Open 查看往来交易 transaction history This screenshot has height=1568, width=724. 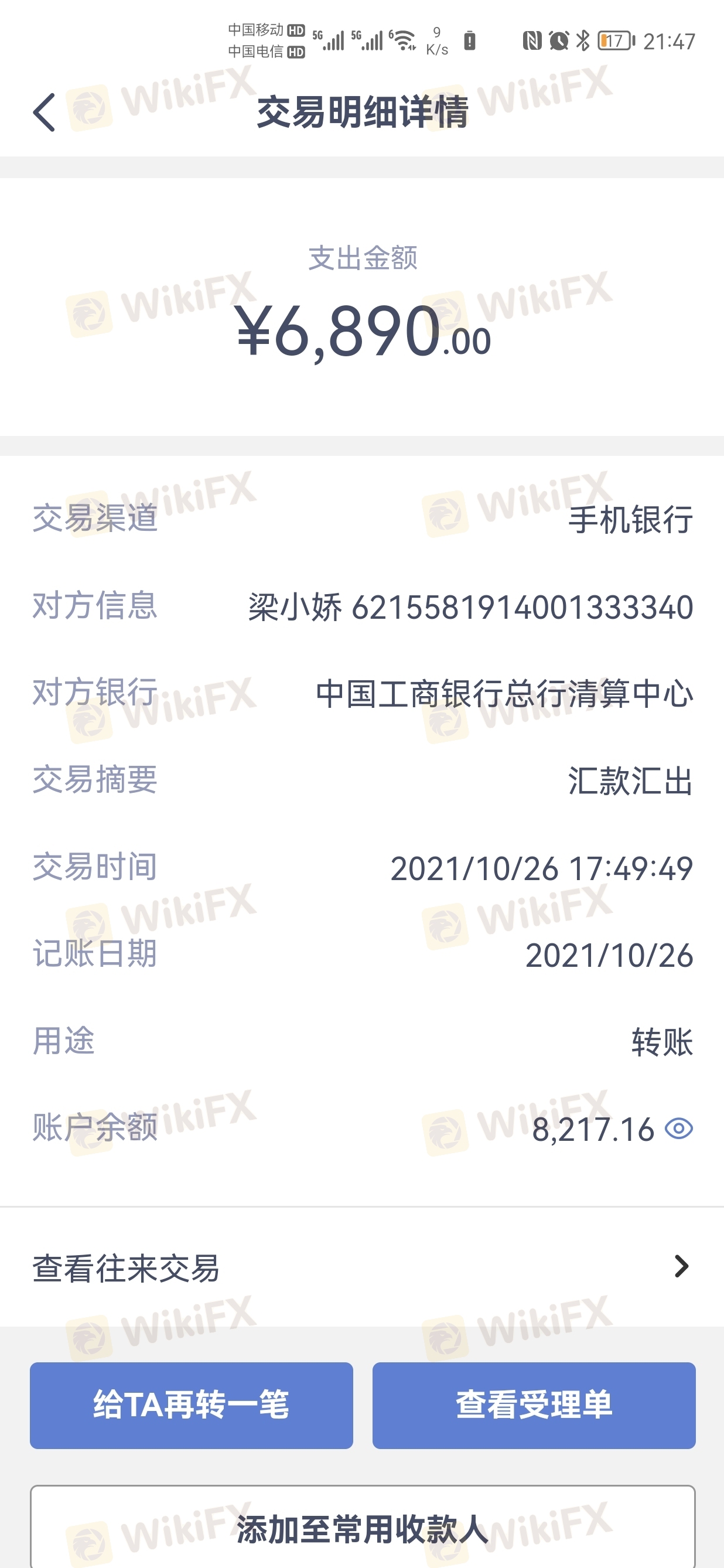pyautogui.click(x=362, y=1267)
